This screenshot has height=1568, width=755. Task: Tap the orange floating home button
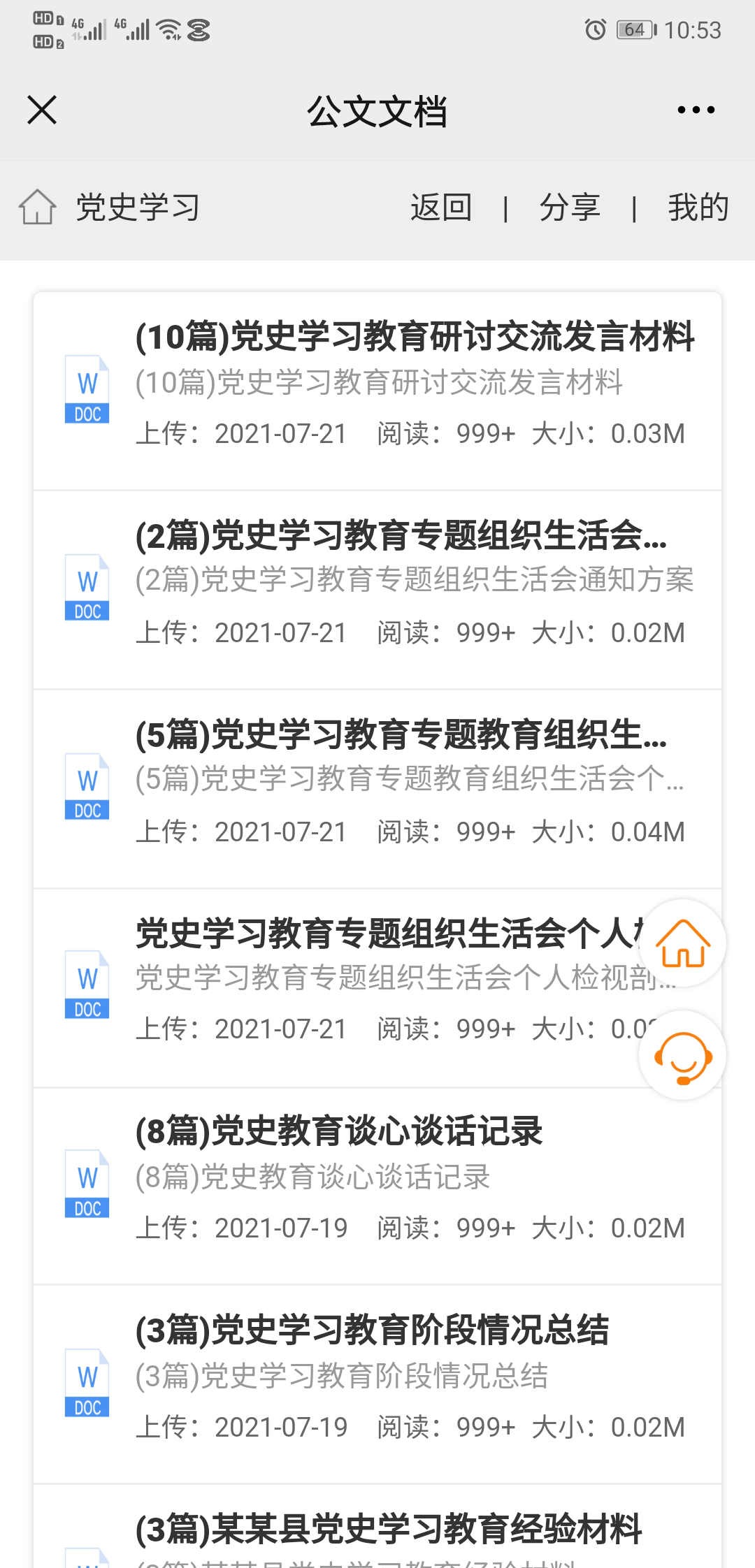(x=683, y=943)
